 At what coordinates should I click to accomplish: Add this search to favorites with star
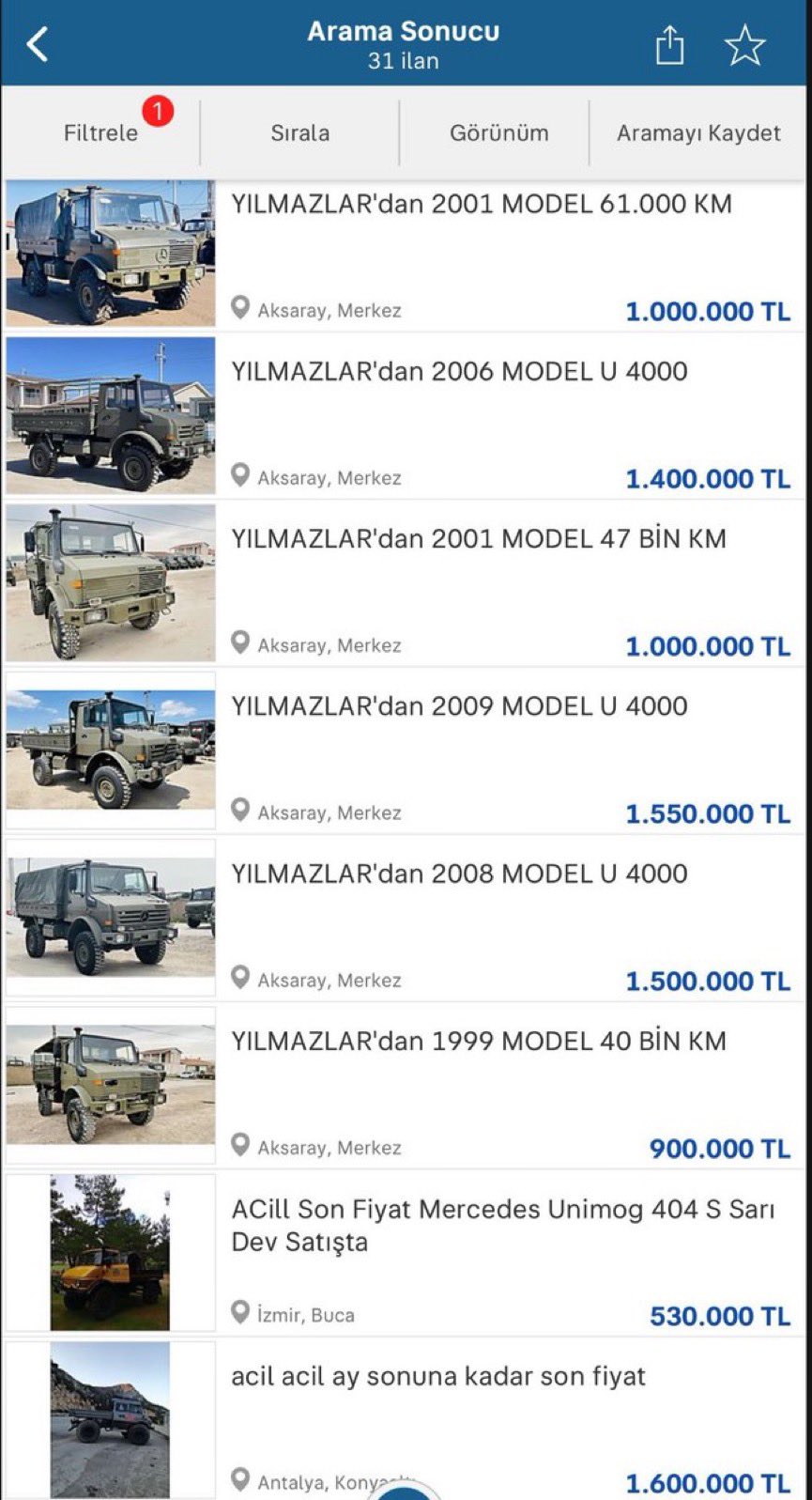click(x=744, y=45)
